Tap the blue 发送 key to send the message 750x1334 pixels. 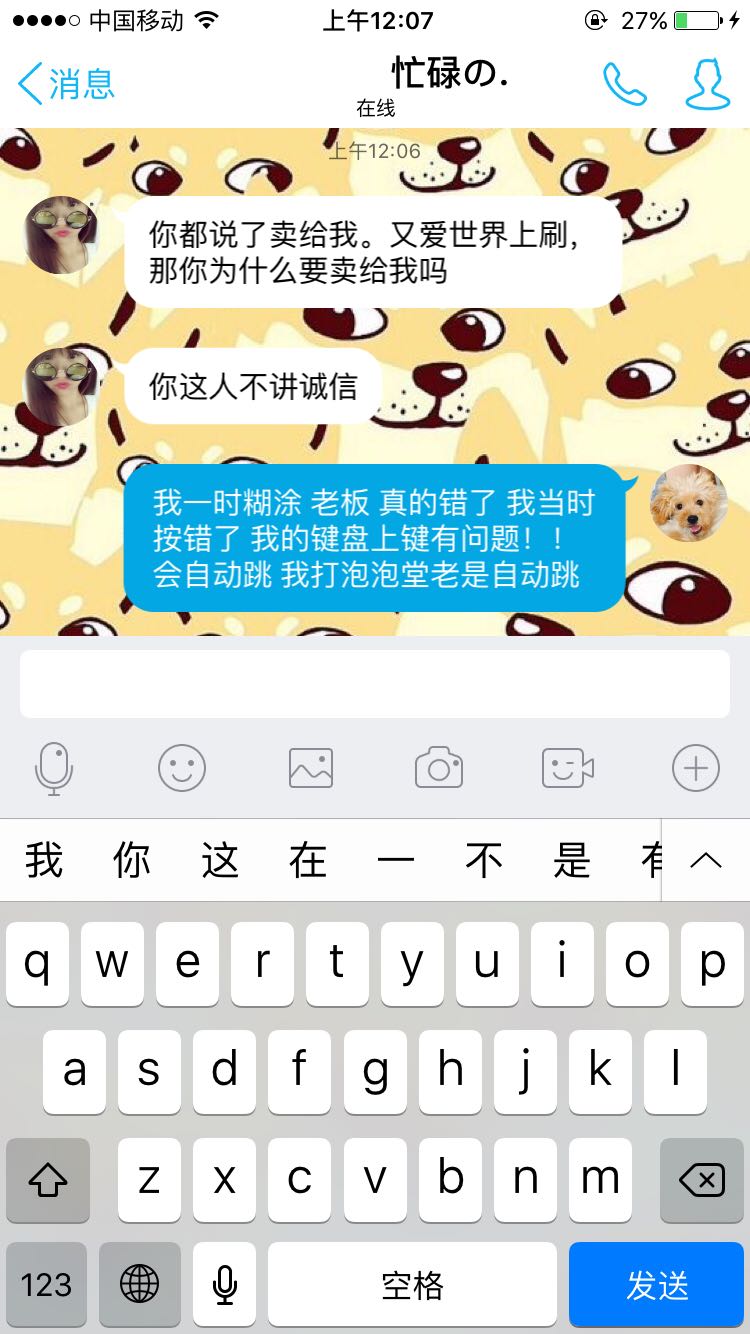click(x=657, y=1285)
